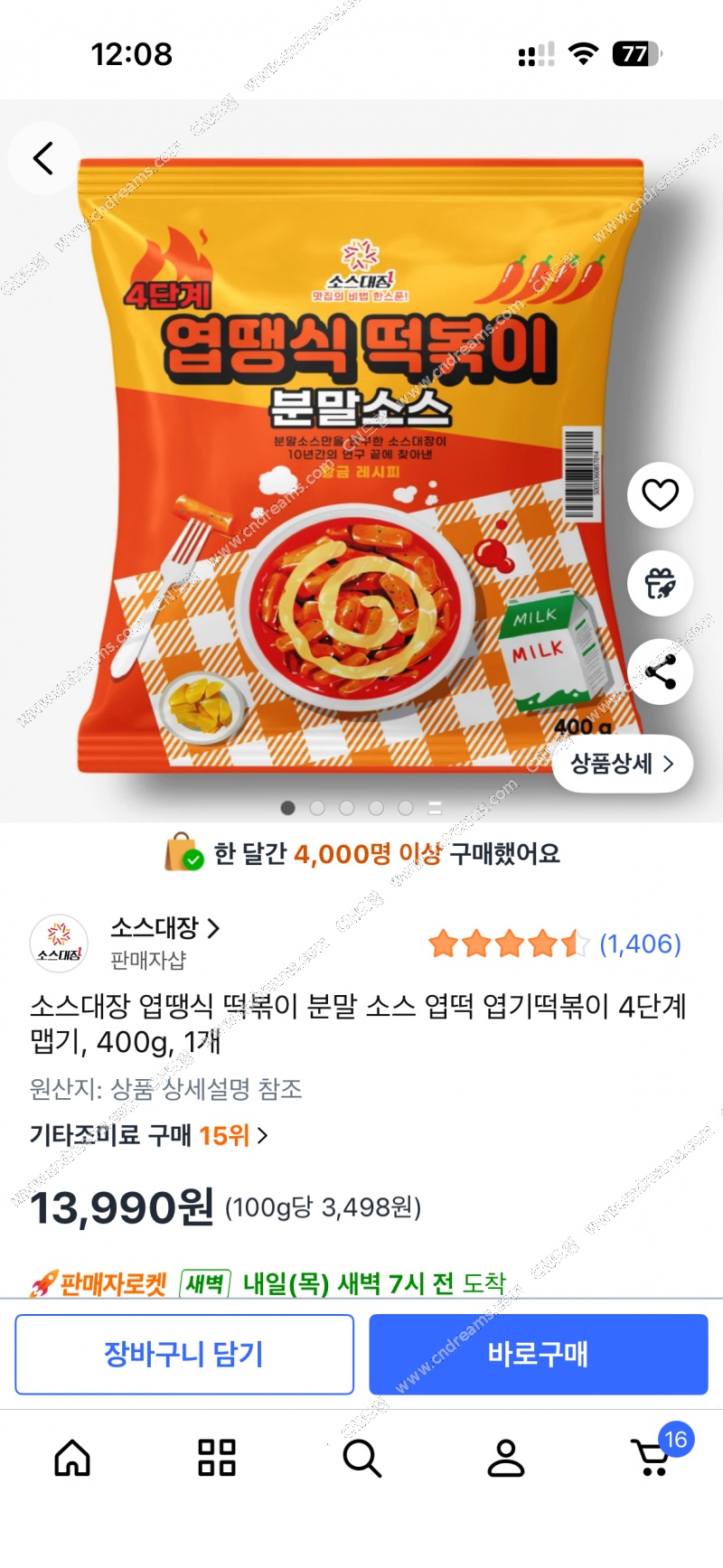Tap 장바구니 담기 to add to cart

tap(184, 1354)
